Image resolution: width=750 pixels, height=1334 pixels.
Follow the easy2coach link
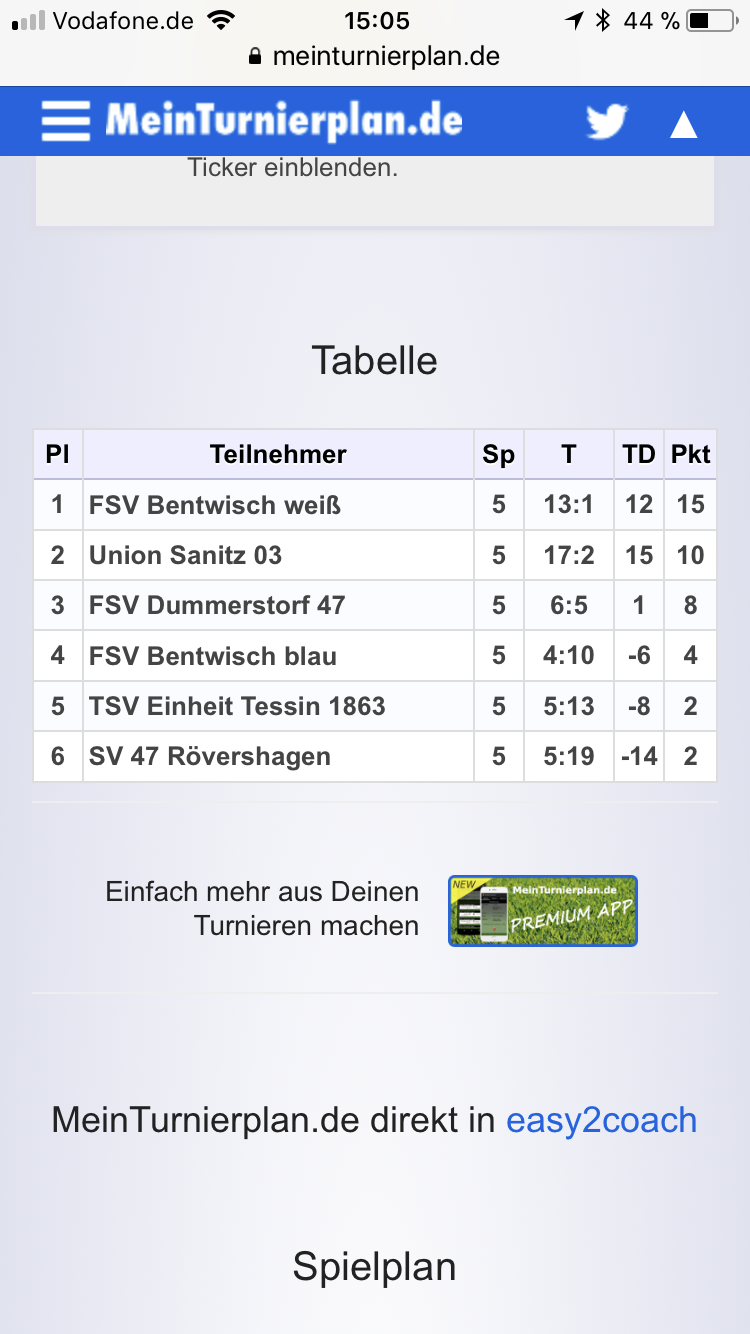tap(601, 1120)
